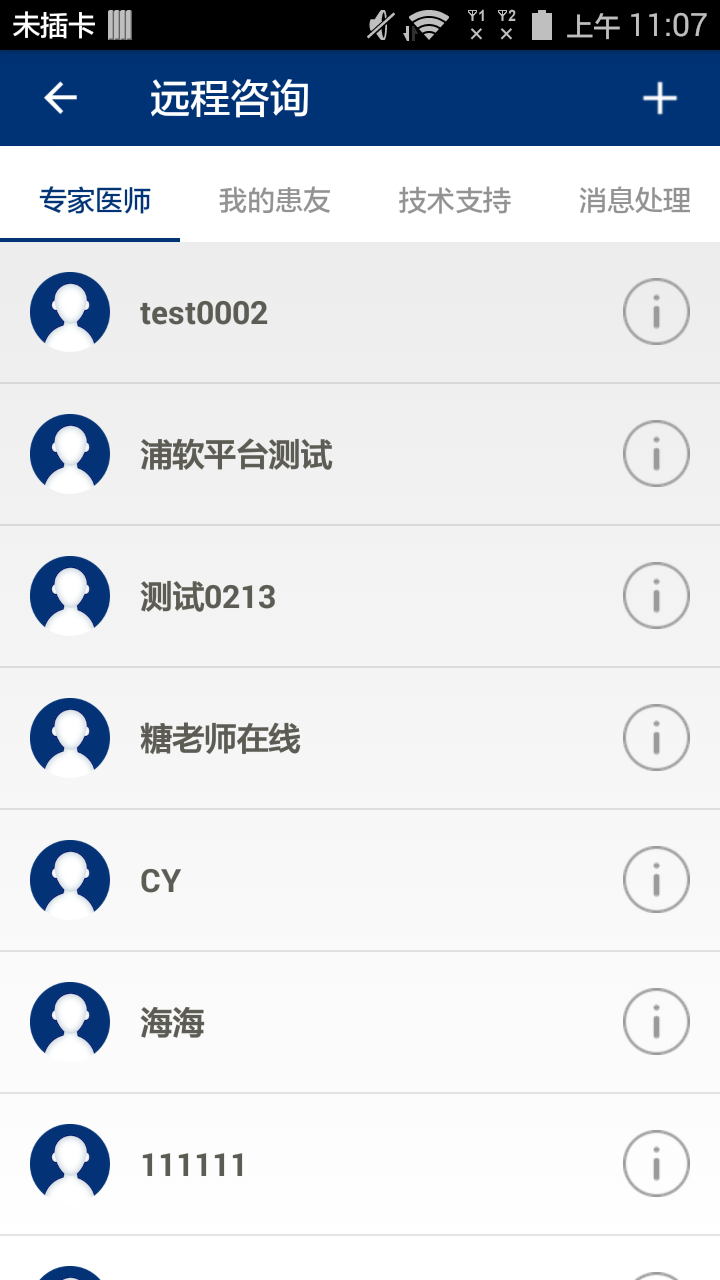The width and height of the screenshot is (720, 1280).
Task: Tap the info icon for CY
Action: tap(656, 880)
